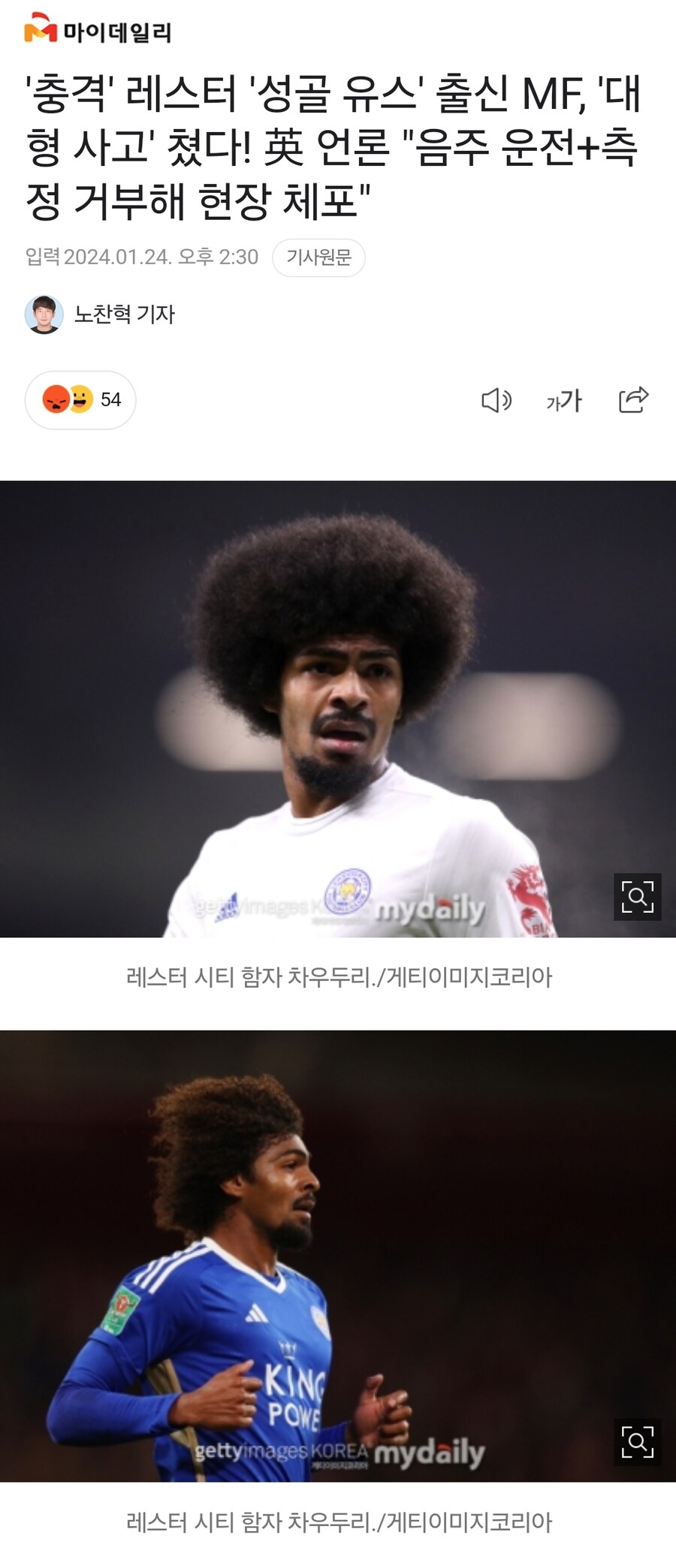Enlarge the white jersey photo via magnifier icon

pyautogui.click(x=637, y=896)
